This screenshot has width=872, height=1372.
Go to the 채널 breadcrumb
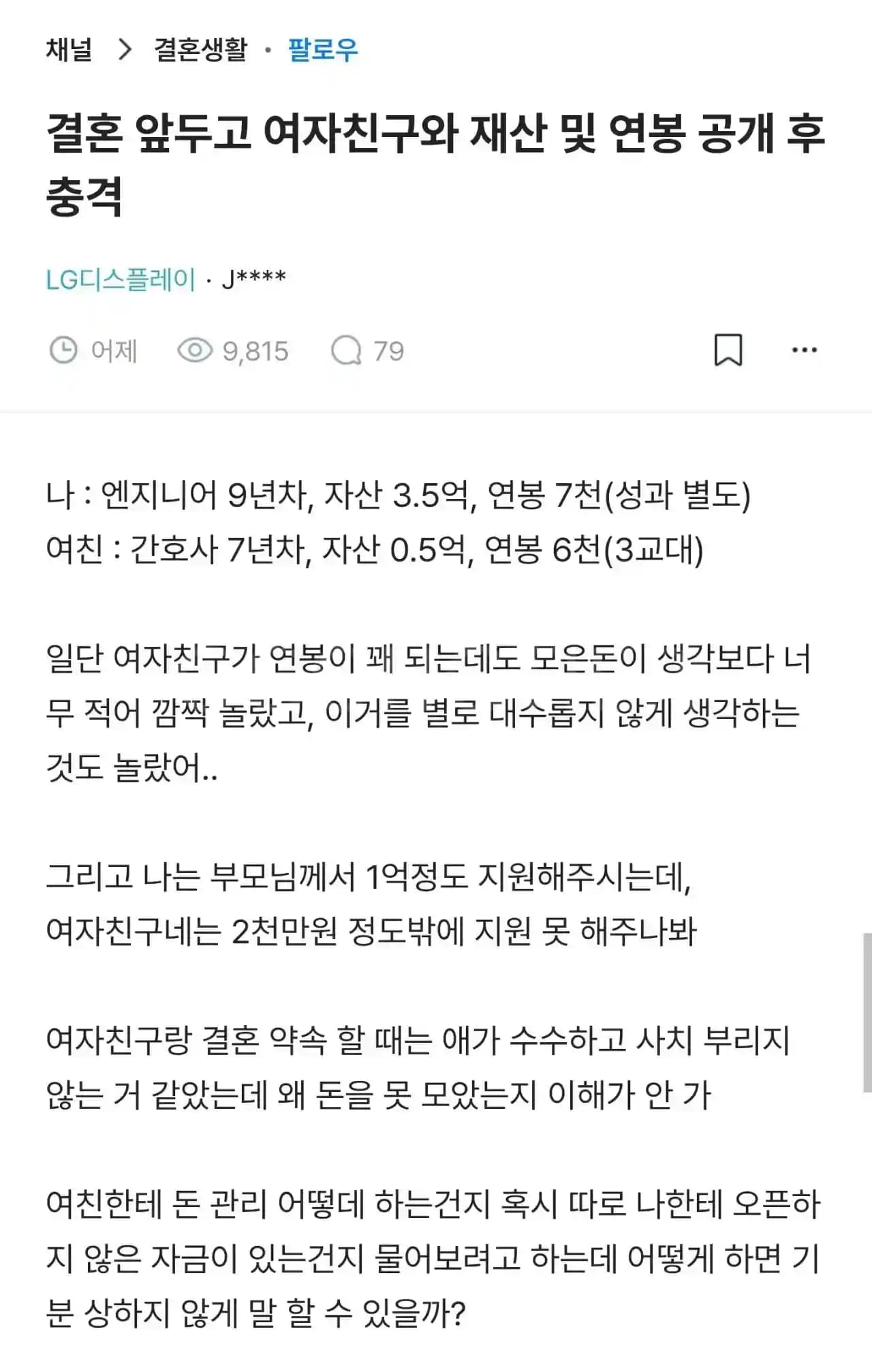pyautogui.click(x=69, y=50)
